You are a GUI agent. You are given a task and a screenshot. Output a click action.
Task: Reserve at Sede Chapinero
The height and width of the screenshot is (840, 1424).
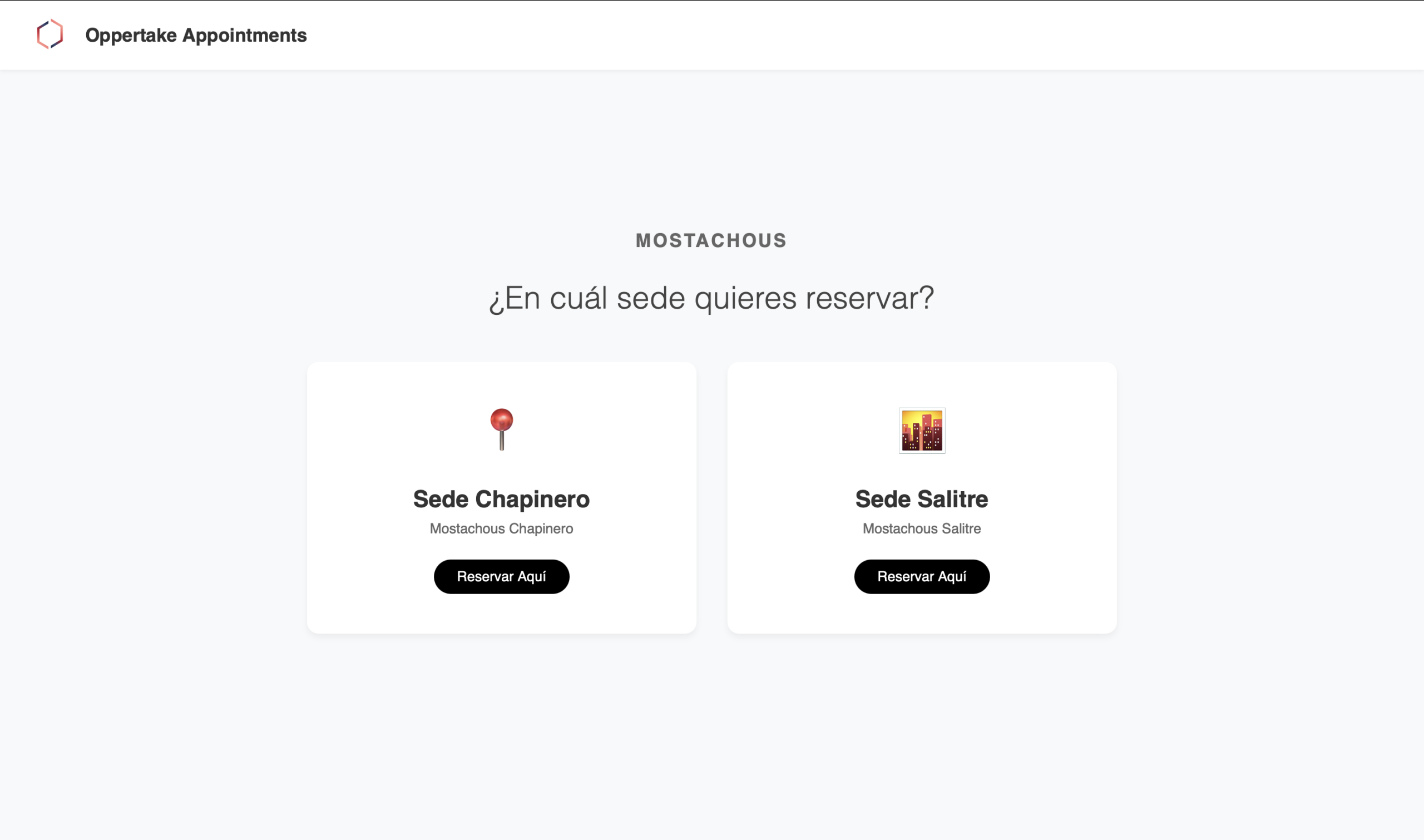501,576
